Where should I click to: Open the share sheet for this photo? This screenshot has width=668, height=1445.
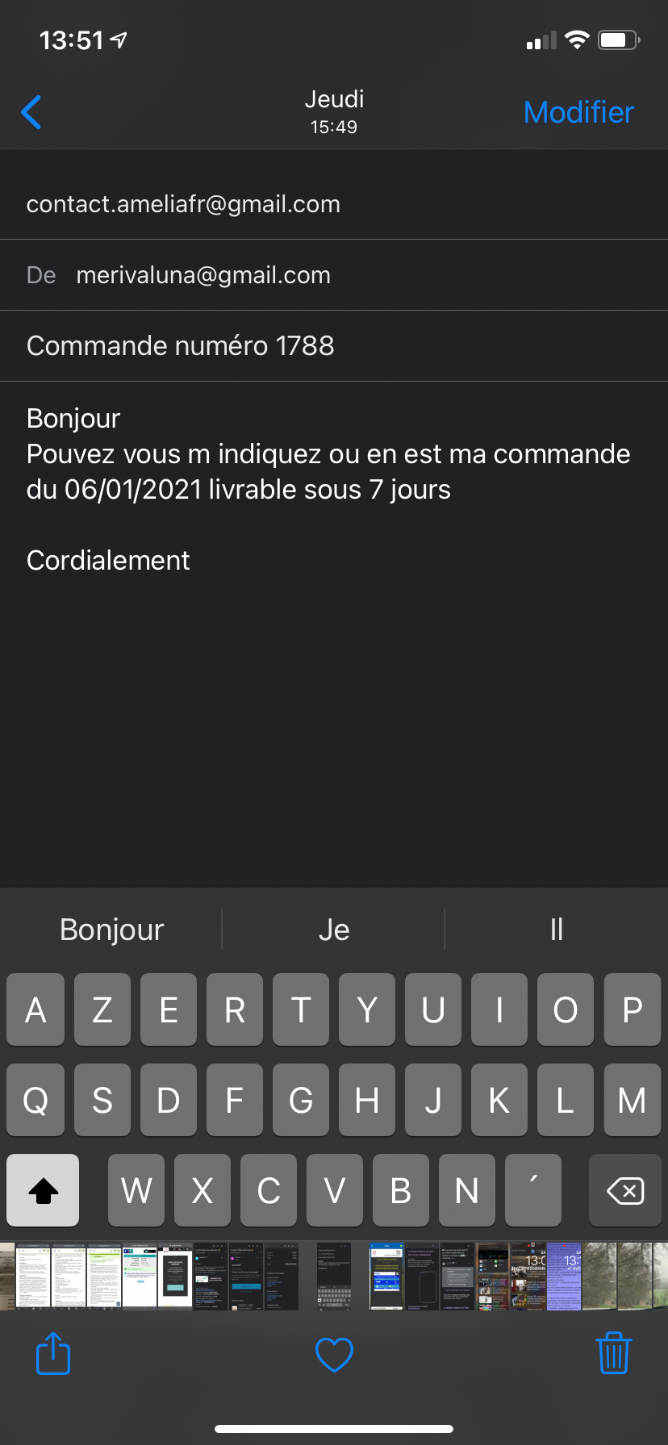(x=53, y=1354)
